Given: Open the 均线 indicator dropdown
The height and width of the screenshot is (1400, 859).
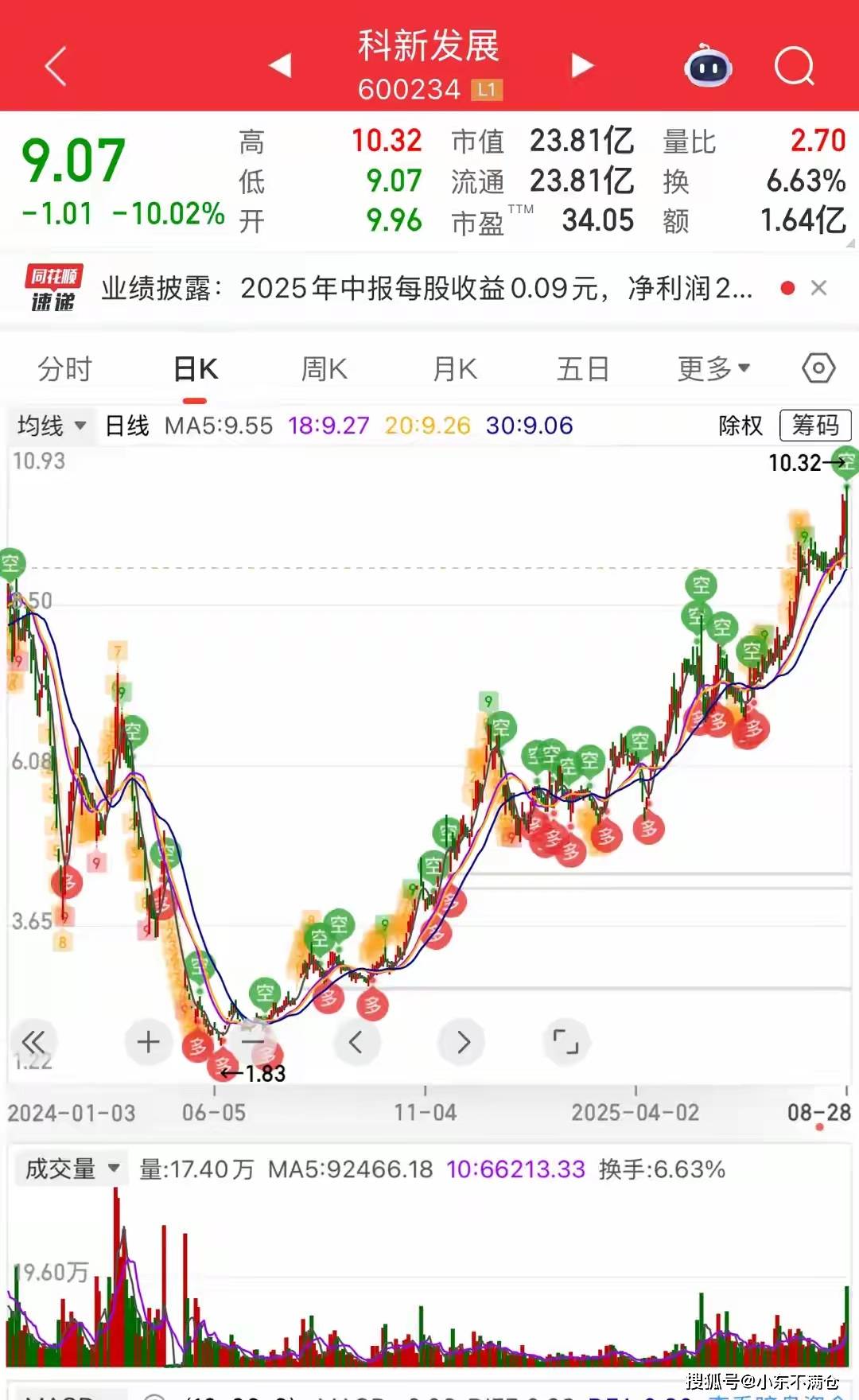Looking at the screenshot, I should point(49,426).
